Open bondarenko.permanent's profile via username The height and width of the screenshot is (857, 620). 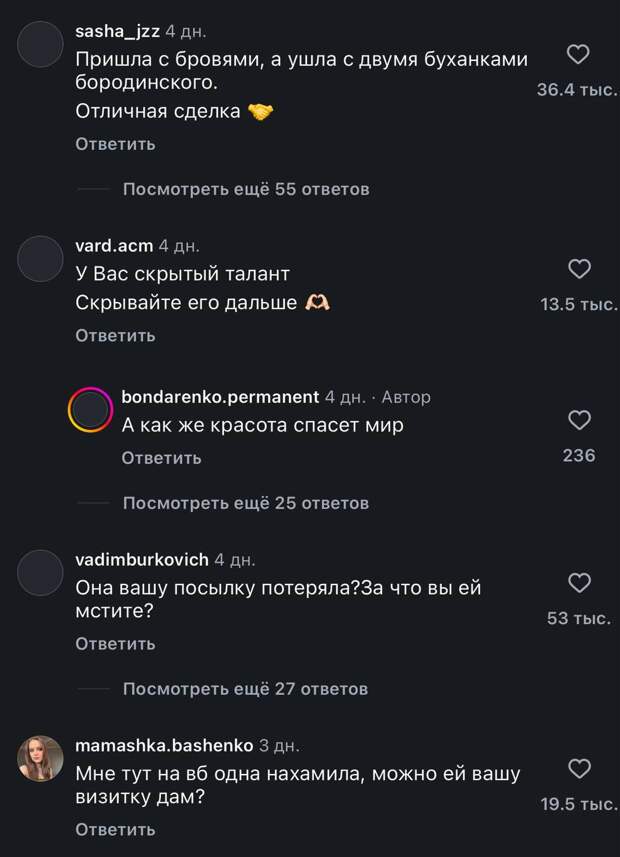[x=220, y=397]
